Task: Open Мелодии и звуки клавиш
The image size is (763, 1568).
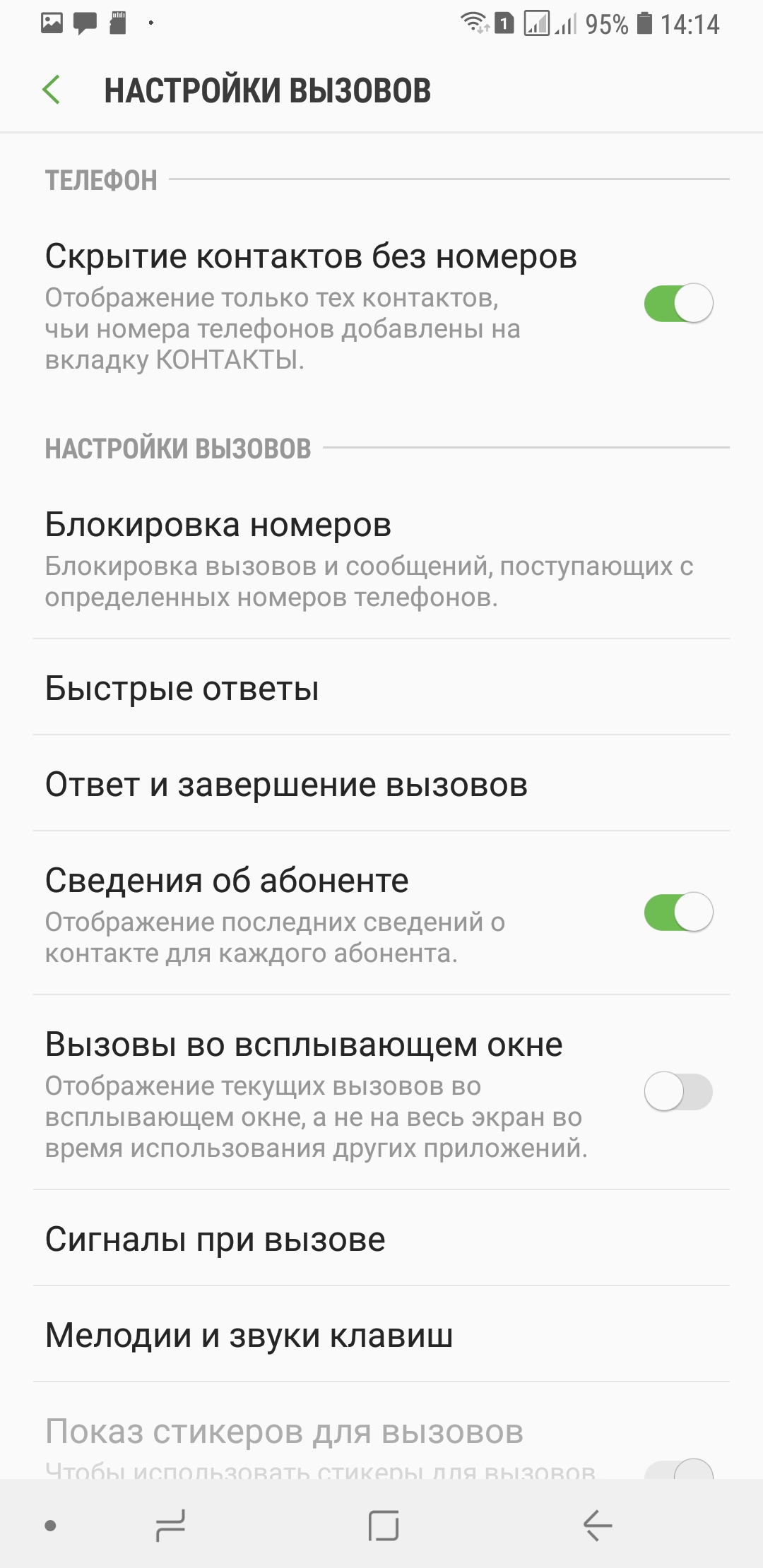Action: click(381, 1335)
